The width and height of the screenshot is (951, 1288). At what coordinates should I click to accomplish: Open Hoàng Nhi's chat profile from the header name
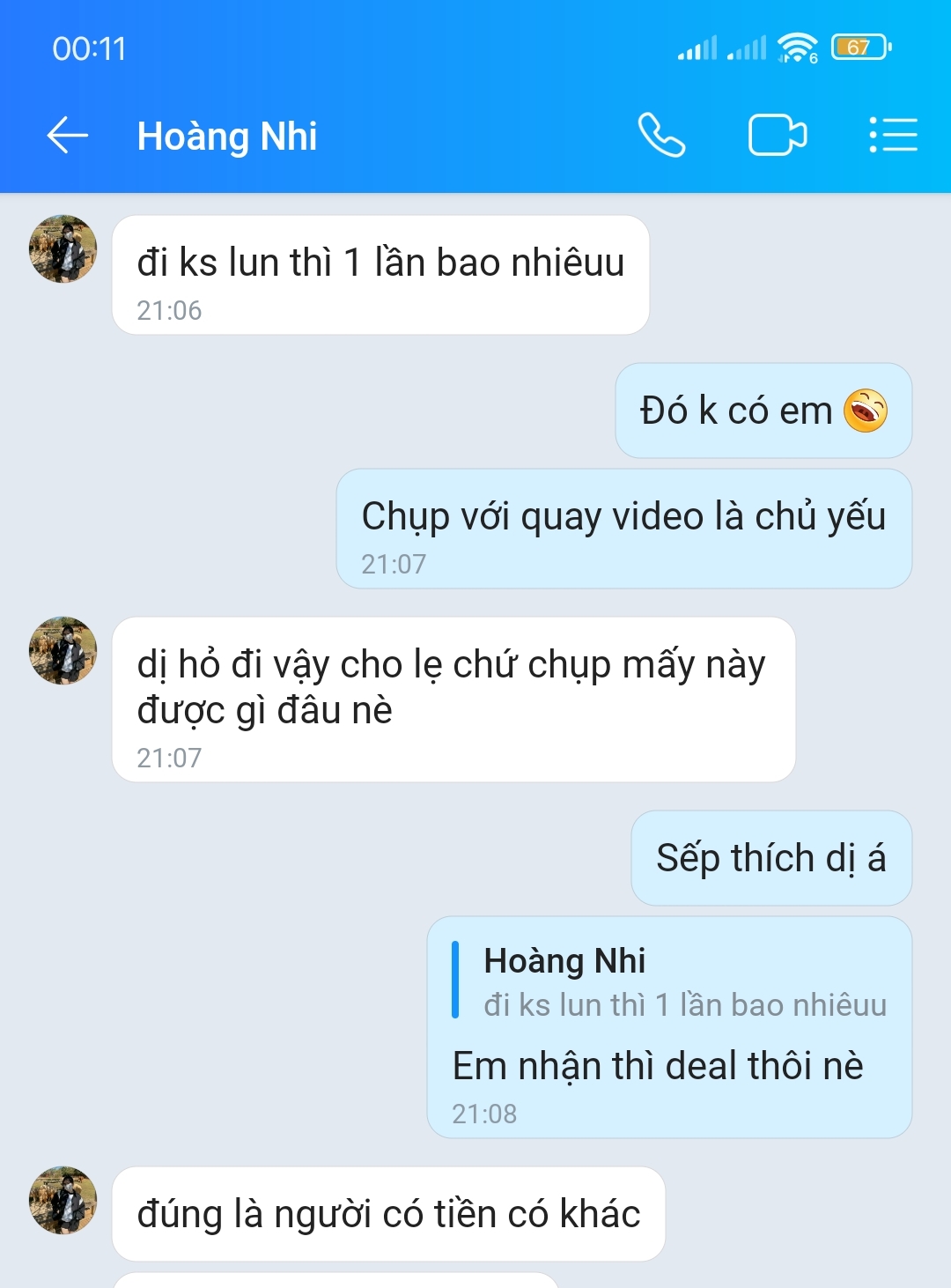pos(227,137)
